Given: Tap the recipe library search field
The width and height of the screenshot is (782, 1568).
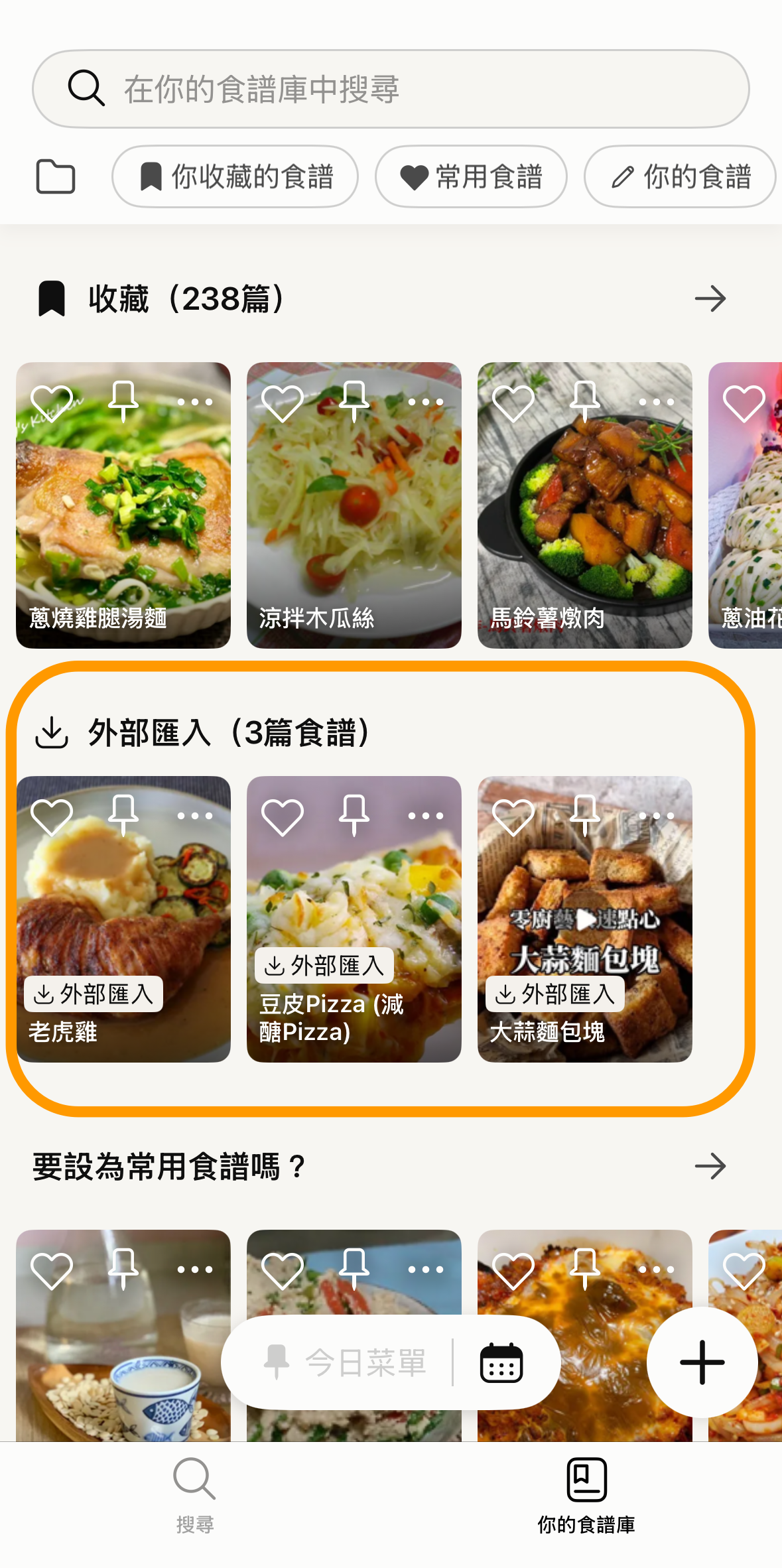Looking at the screenshot, I should pos(390,89).
